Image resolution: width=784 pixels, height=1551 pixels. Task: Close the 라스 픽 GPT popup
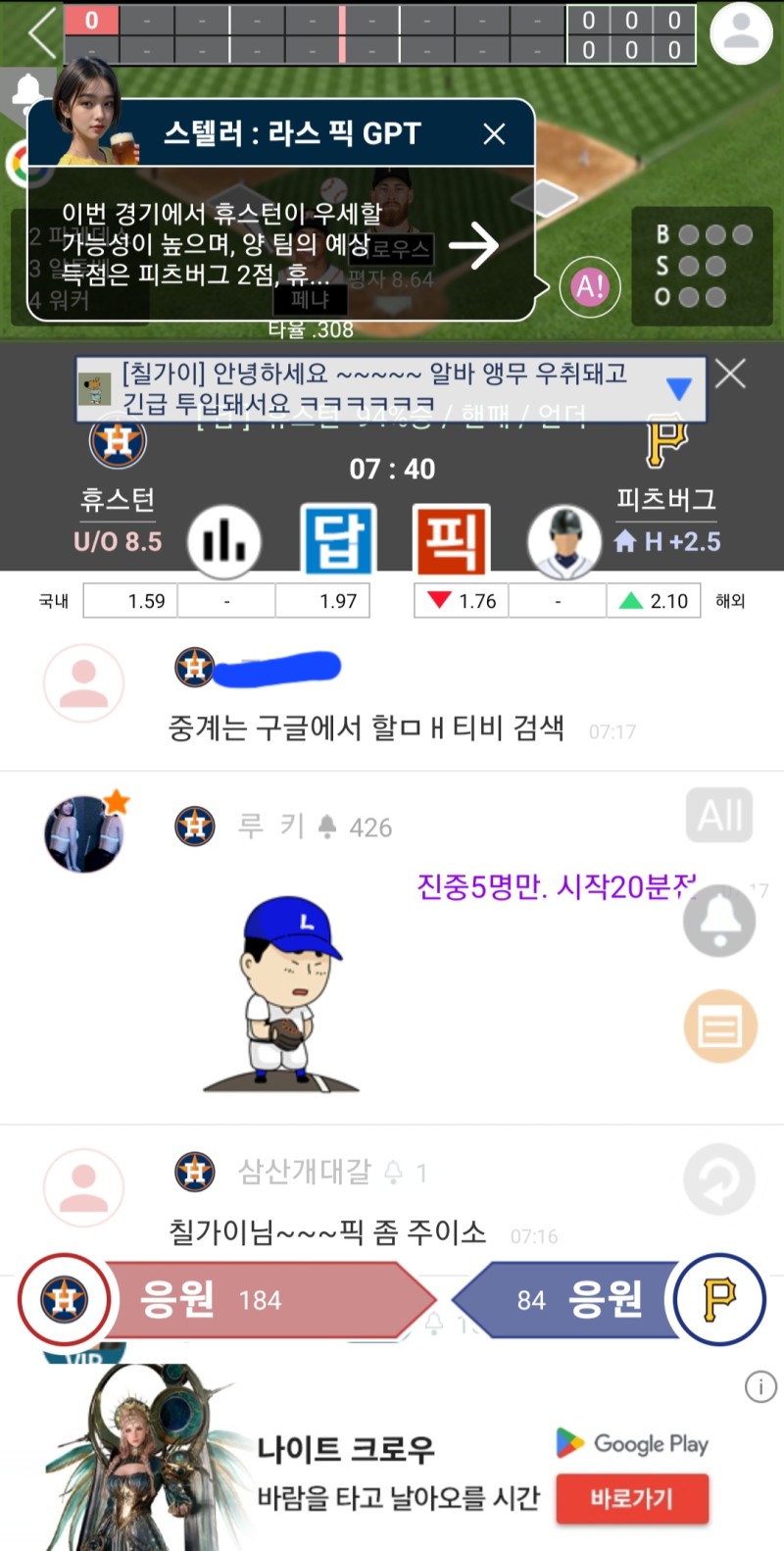coord(494,134)
